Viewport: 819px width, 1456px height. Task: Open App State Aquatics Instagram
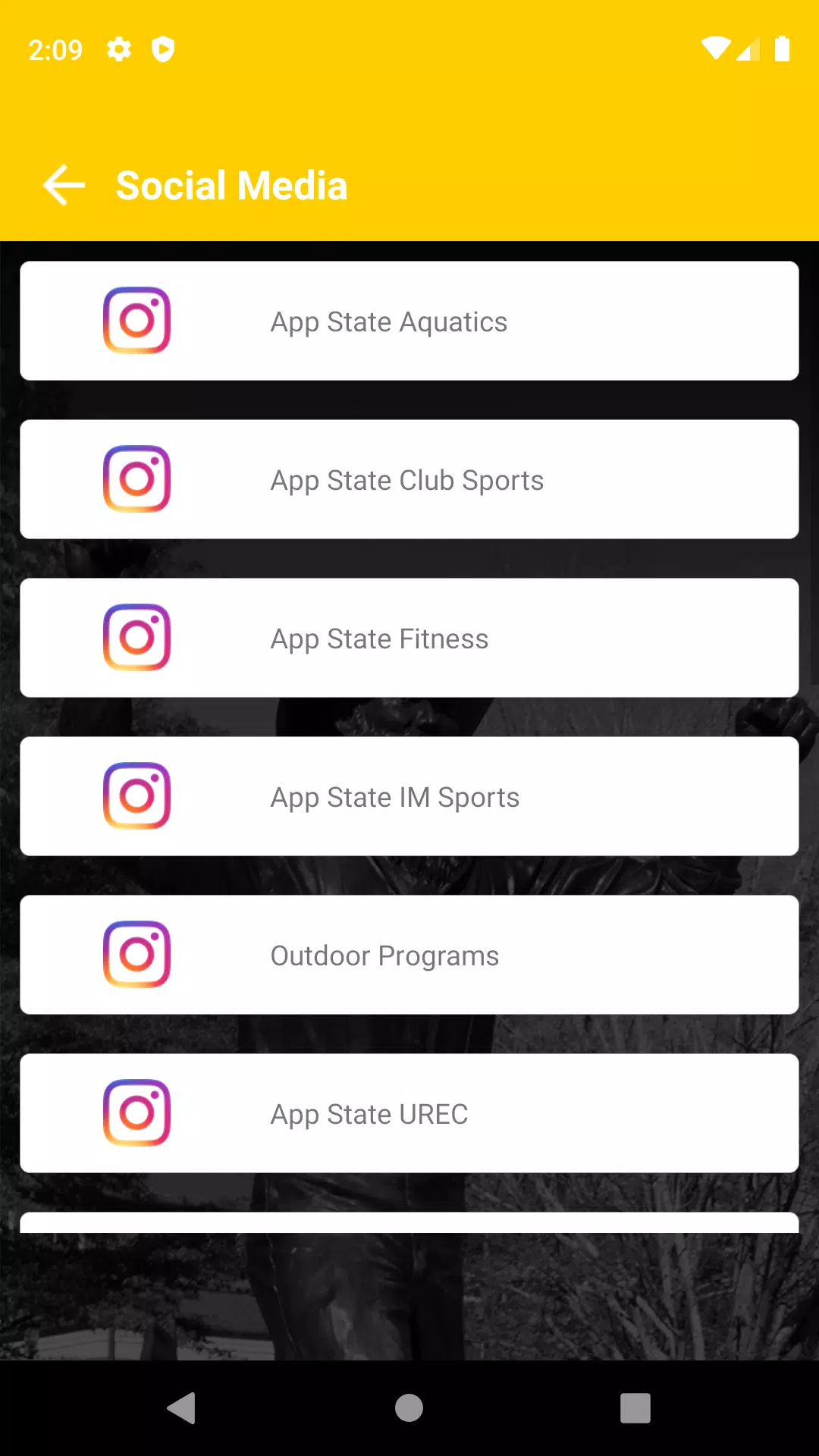click(x=409, y=321)
